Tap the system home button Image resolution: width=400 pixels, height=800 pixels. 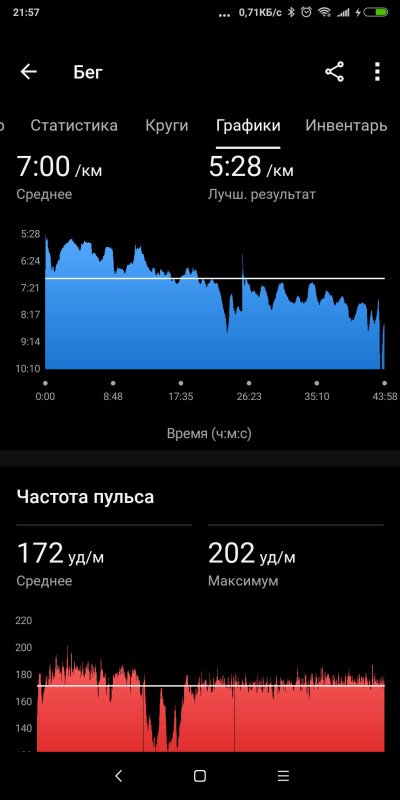click(200, 776)
